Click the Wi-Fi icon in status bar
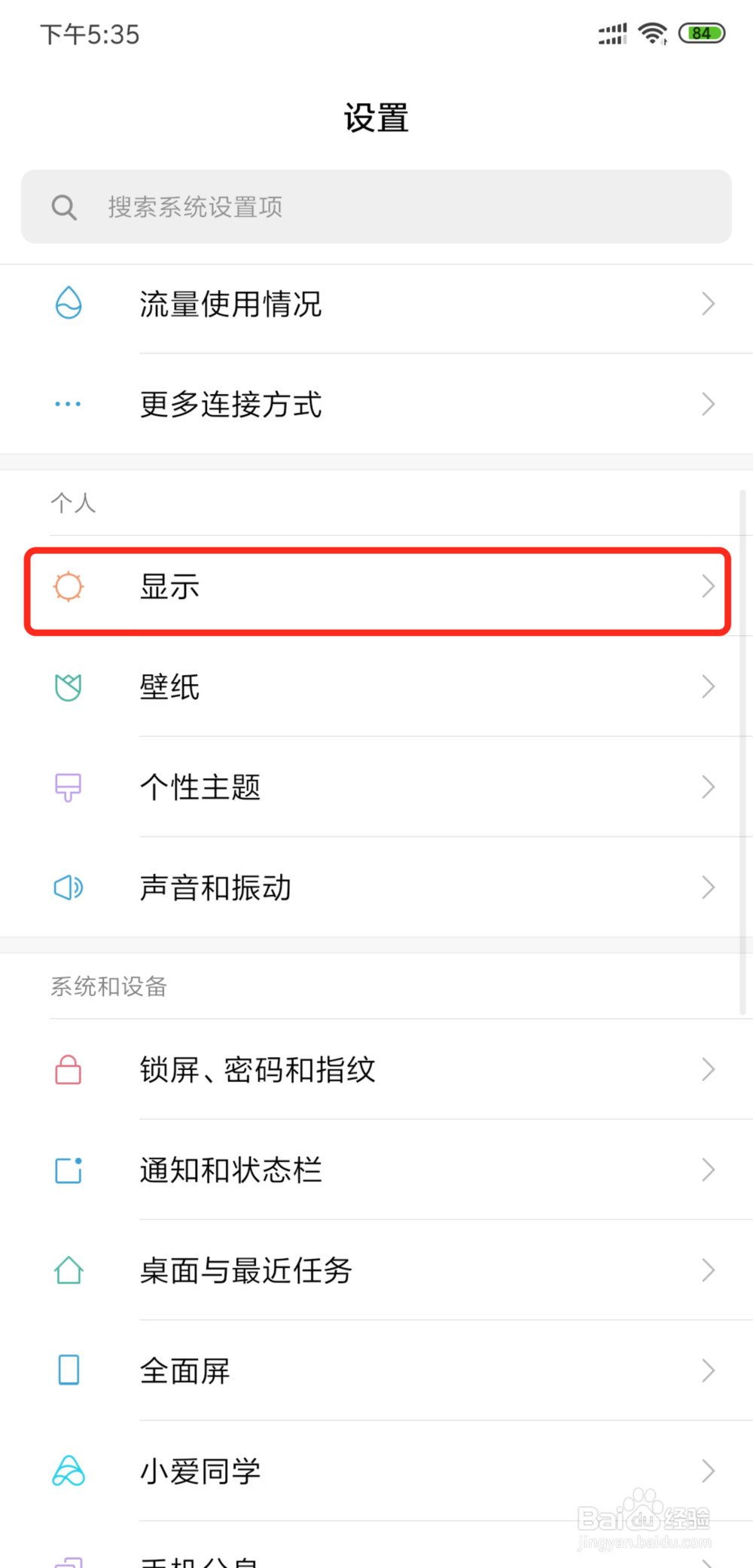 pos(651,32)
